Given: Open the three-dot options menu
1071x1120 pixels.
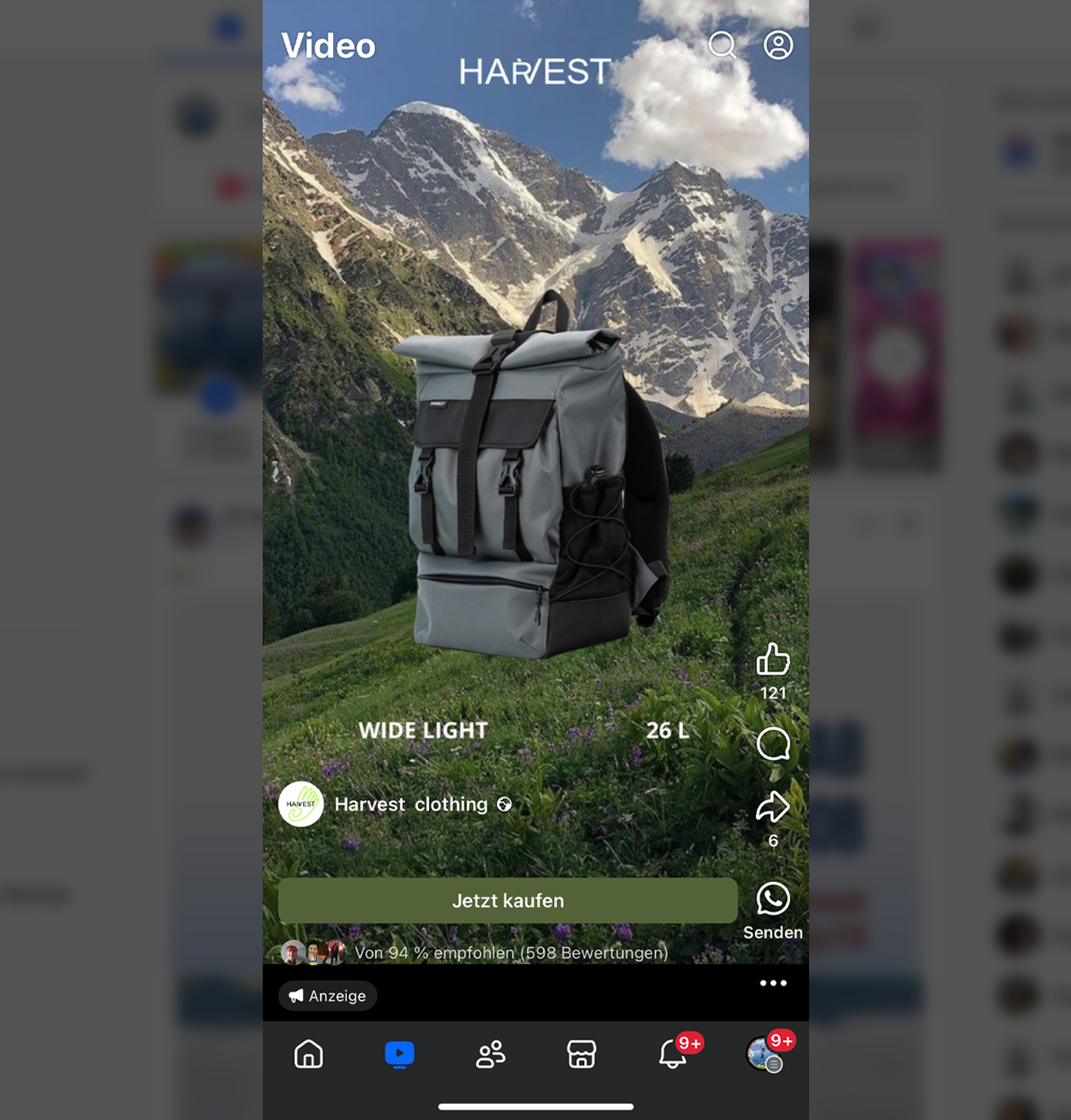Looking at the screenshot, I should (x=773, y=983).
